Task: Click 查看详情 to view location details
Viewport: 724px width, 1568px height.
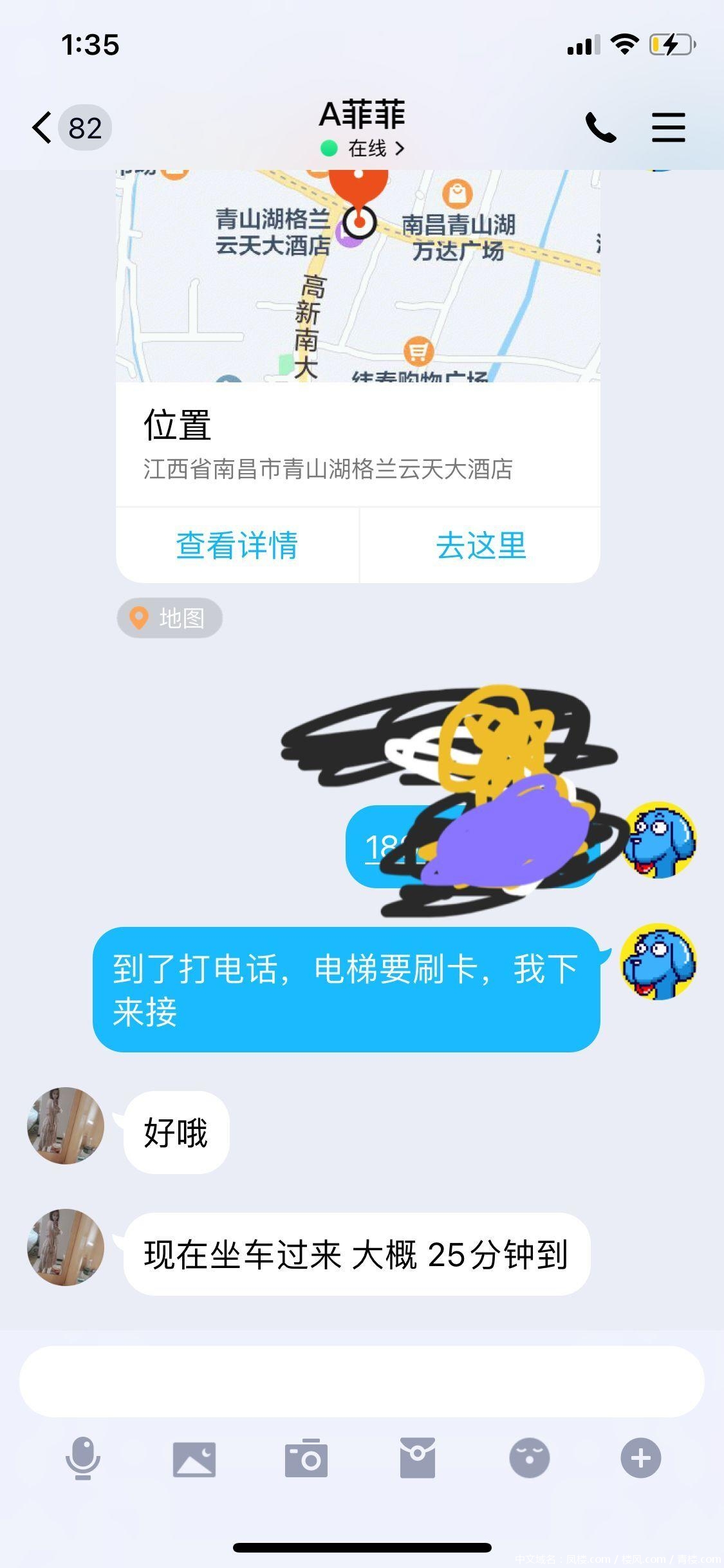Action: click(x=237, y=545)
